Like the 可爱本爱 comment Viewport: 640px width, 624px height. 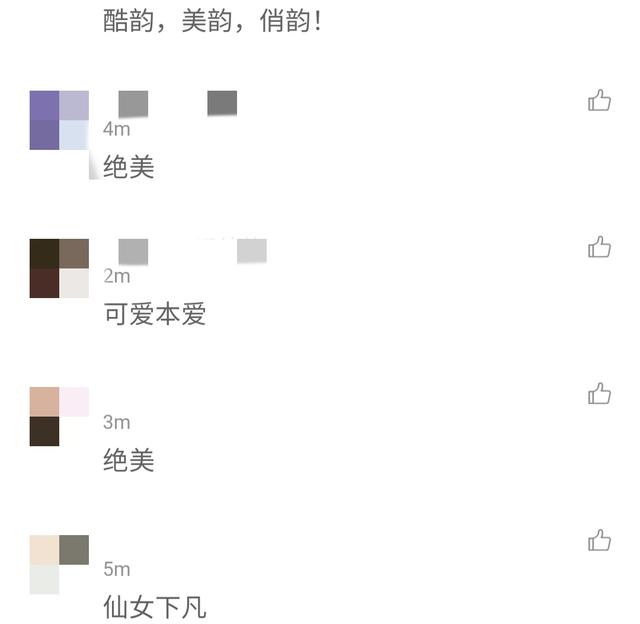tap(599, 247)
